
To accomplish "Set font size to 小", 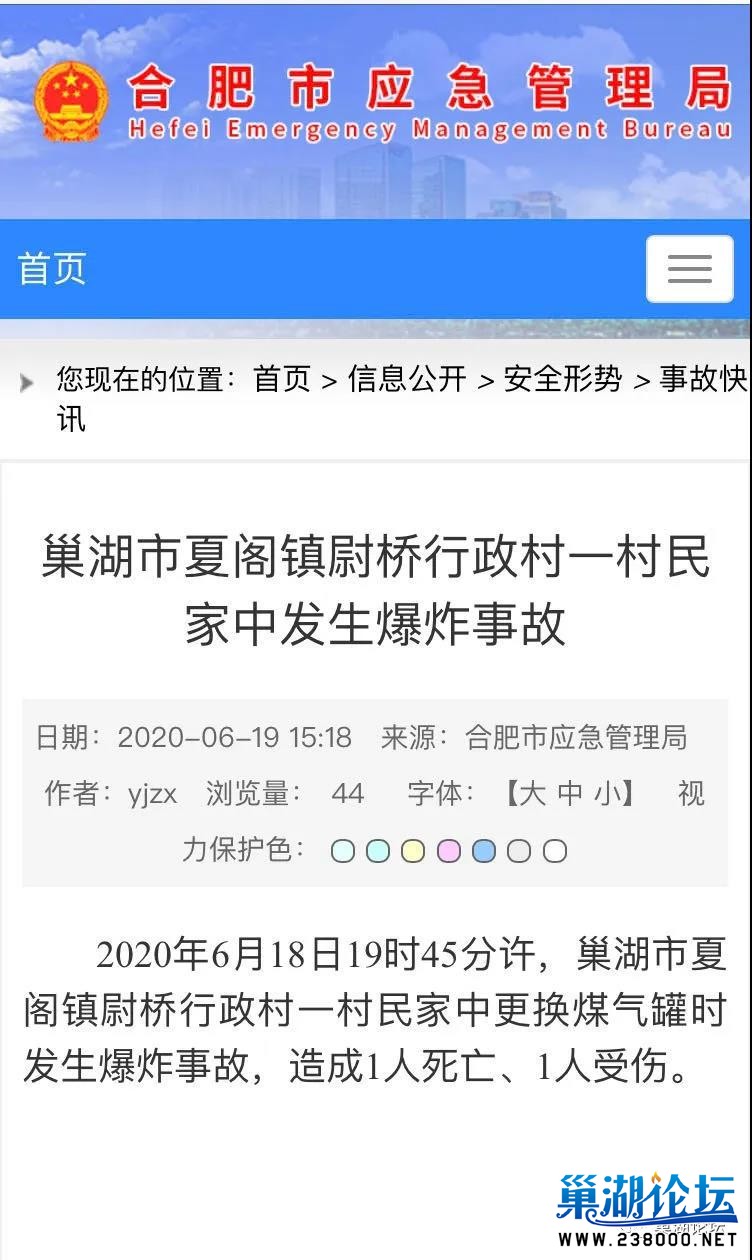I will (607, 794).
